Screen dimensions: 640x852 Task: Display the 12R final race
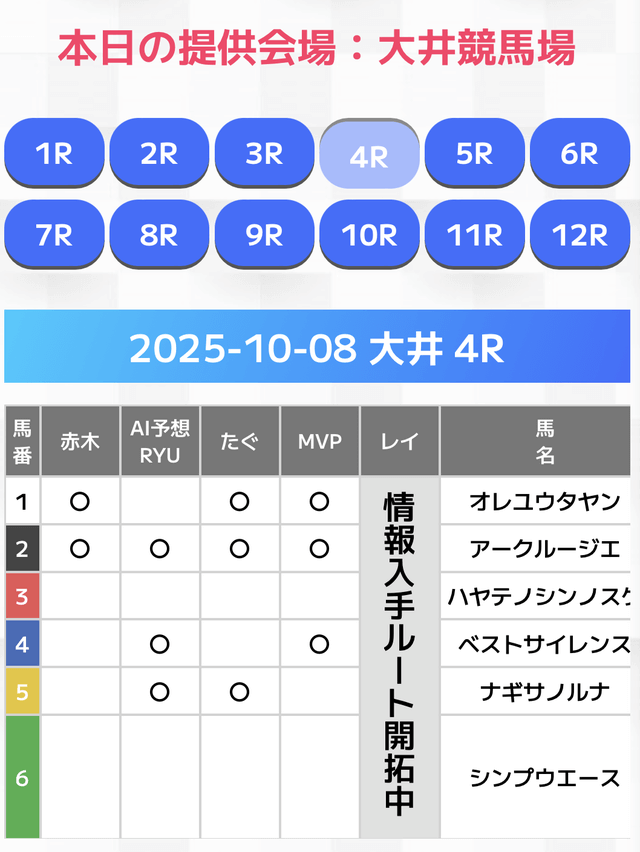579,235
